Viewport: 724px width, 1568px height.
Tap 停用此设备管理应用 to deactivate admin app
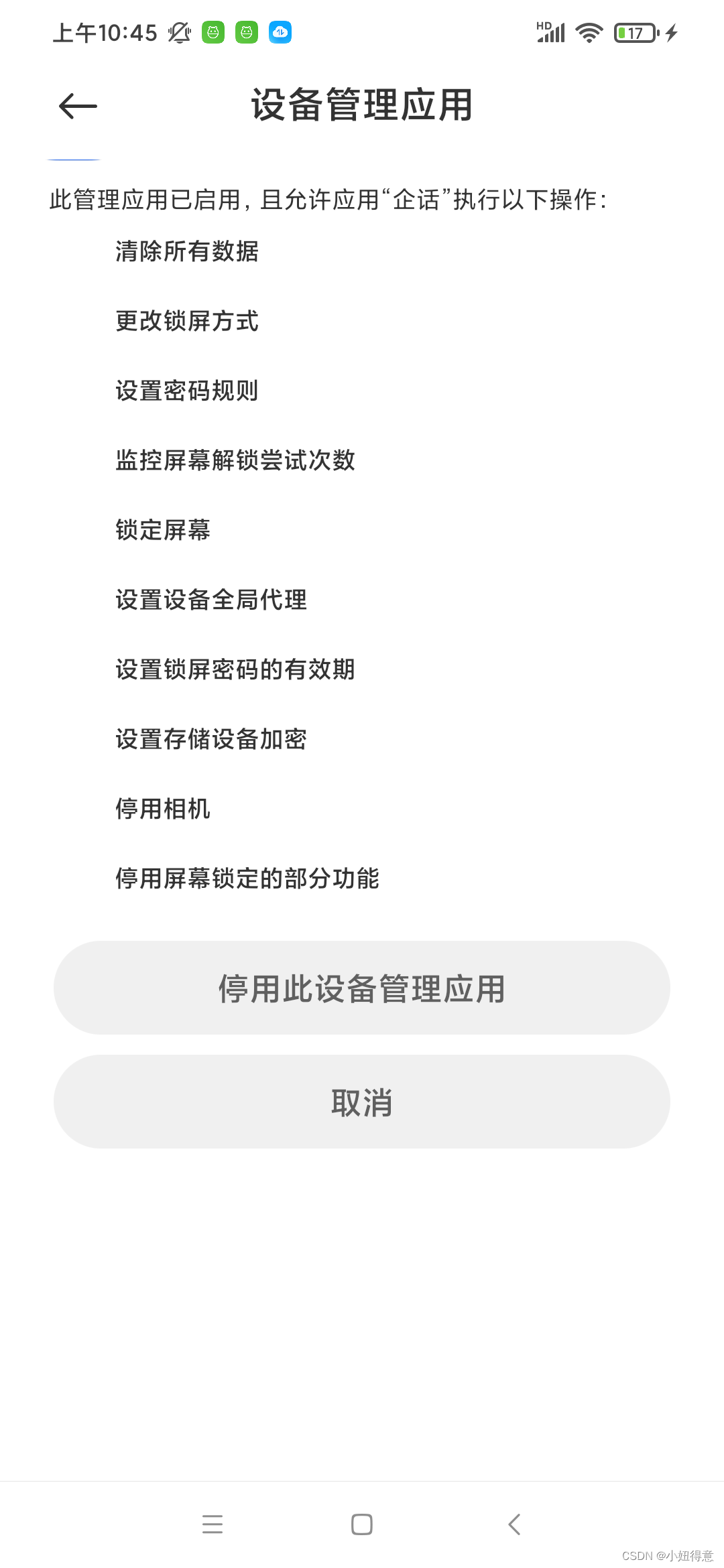pos(362,988)
